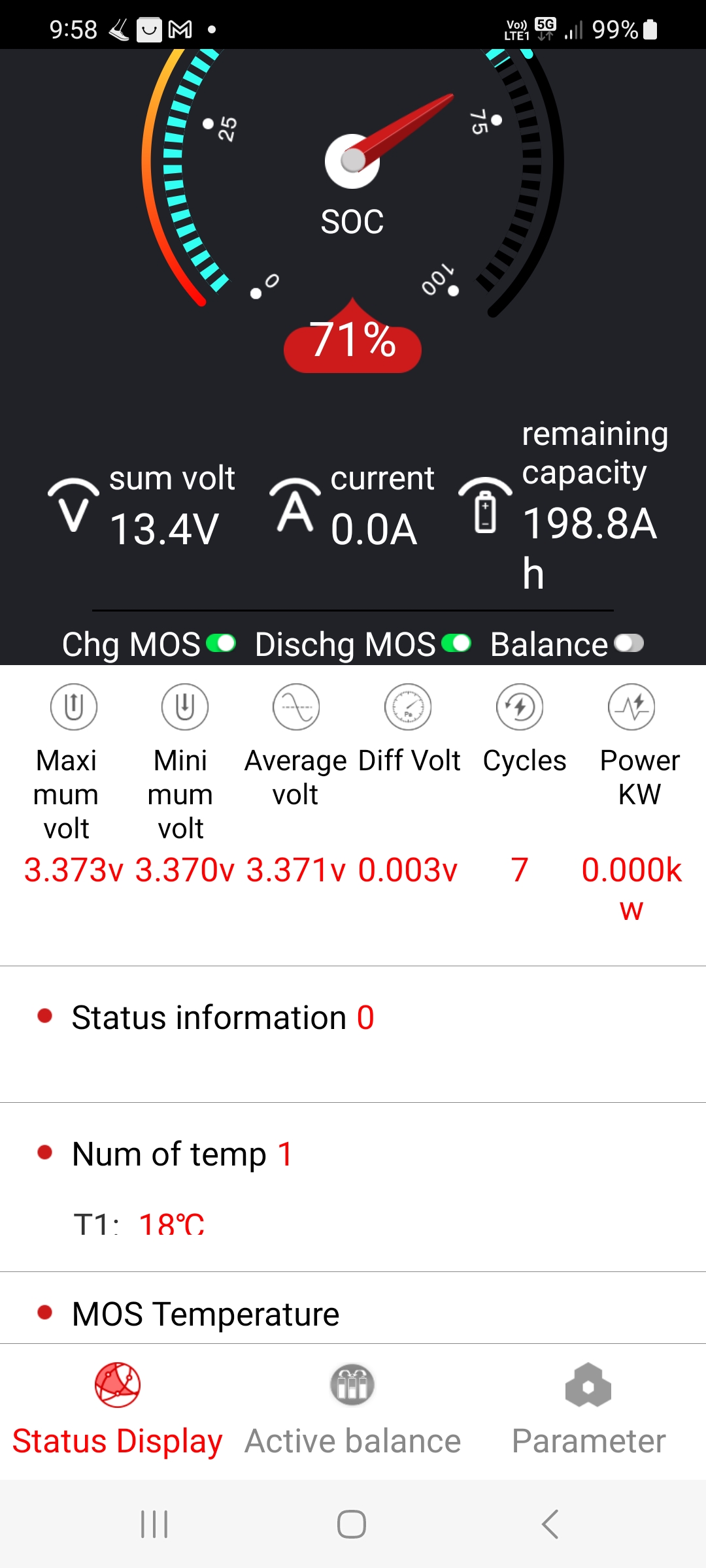Open recent apps from the navigation bar
Viewport: 706px width, 1568px height.
(155, 1524)
